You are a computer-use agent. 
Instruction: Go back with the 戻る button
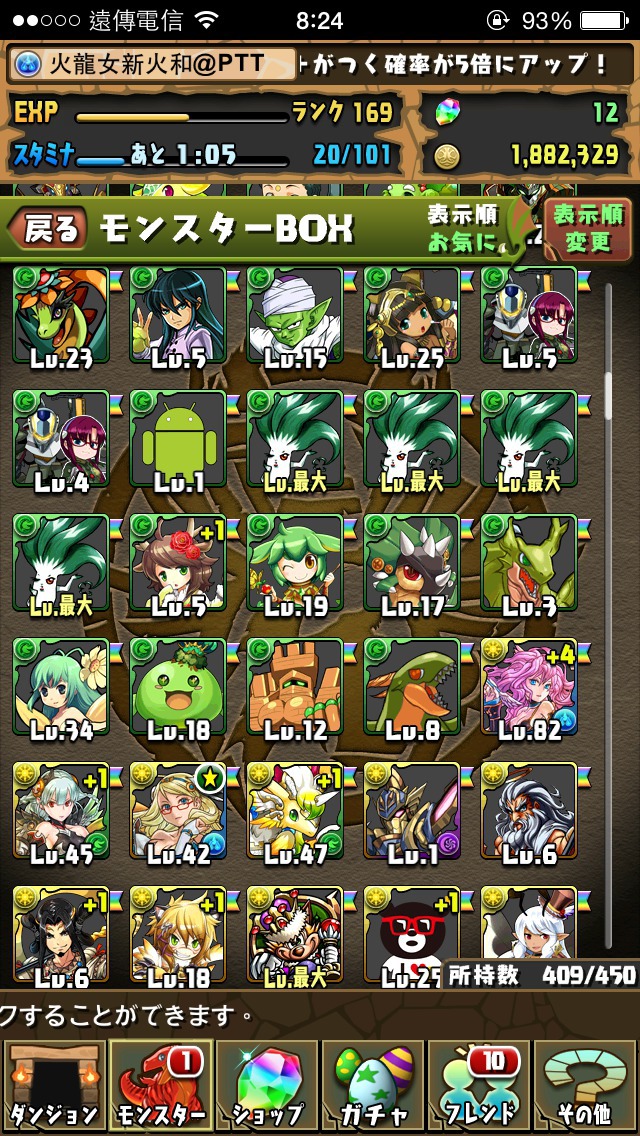click(x=46, y=228)
